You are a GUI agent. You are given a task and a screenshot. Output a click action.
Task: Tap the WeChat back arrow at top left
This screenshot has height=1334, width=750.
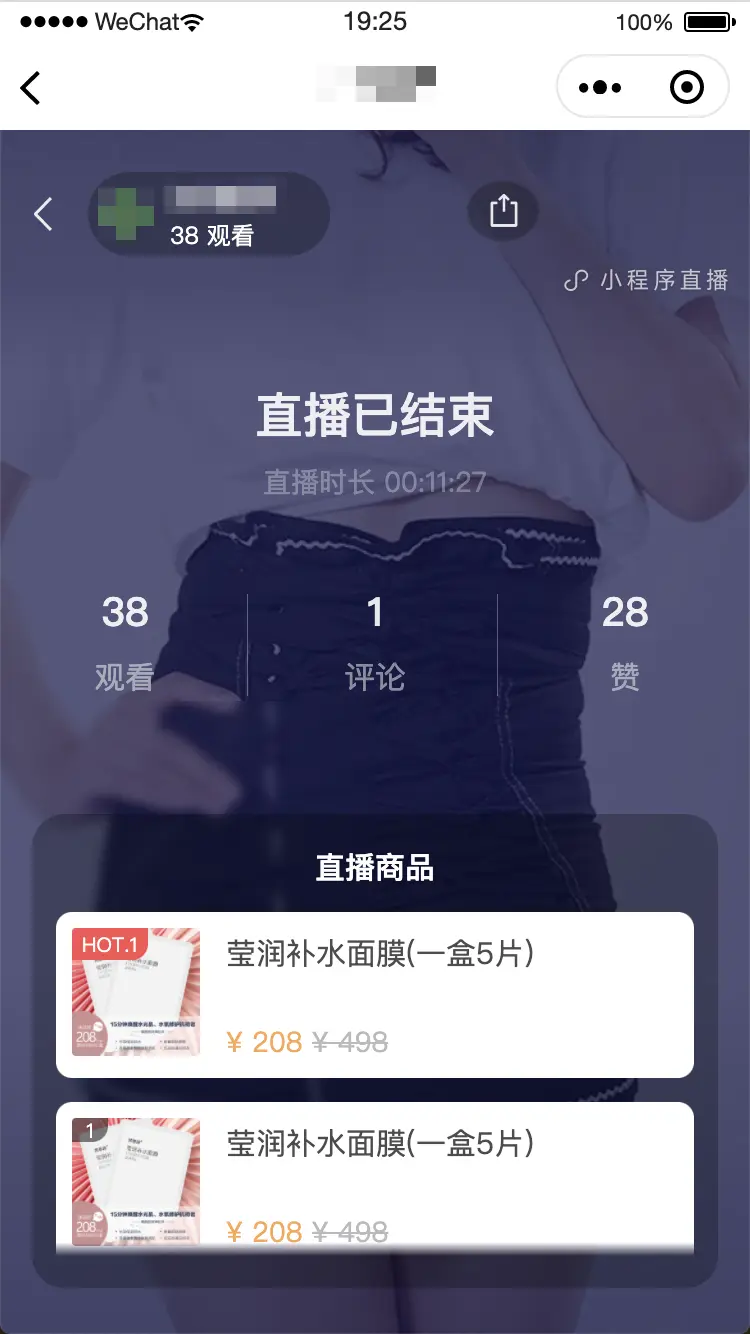(30, 88)
